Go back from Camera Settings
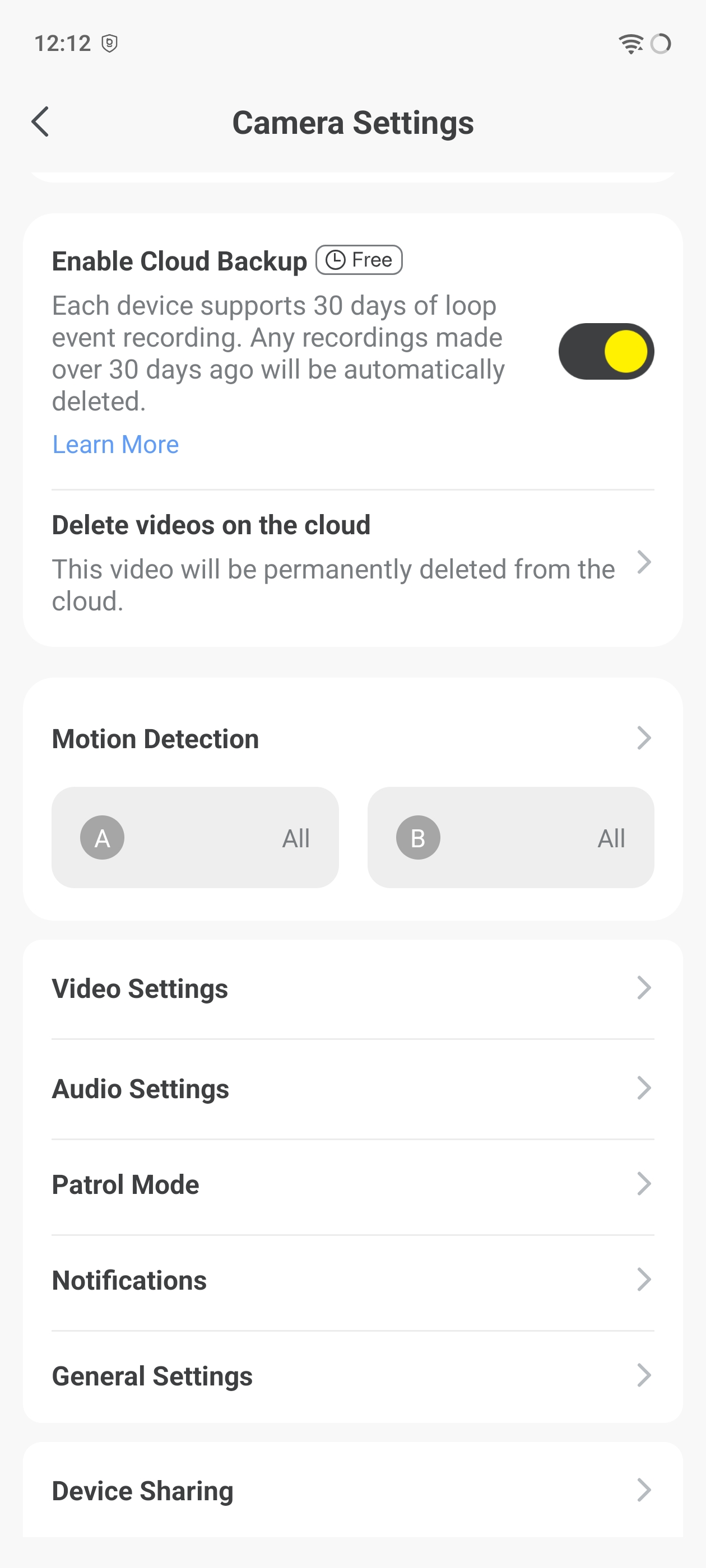Viewport: 706px width, 1568px height. (40, 122)
